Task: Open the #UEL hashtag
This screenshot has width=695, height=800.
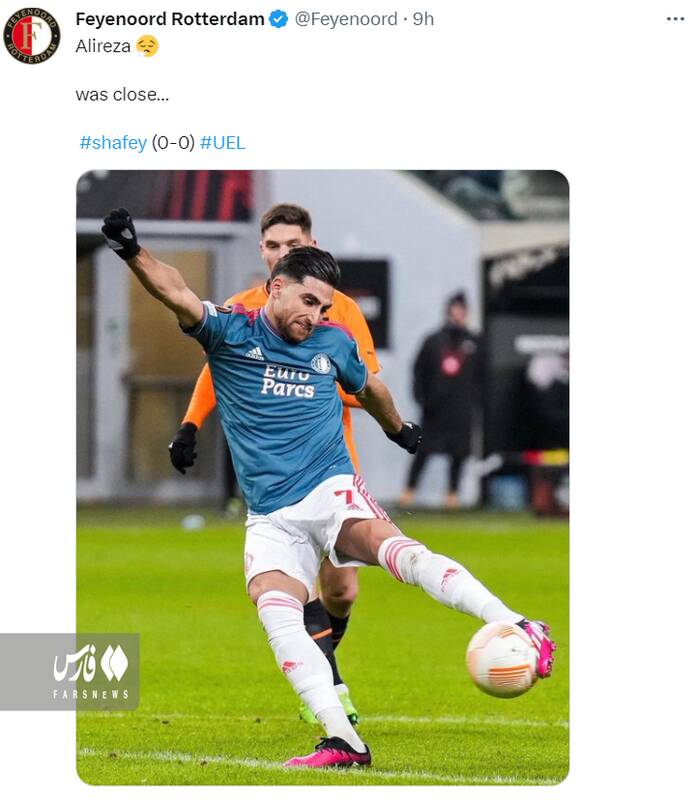Action: (x=222, y=143)
